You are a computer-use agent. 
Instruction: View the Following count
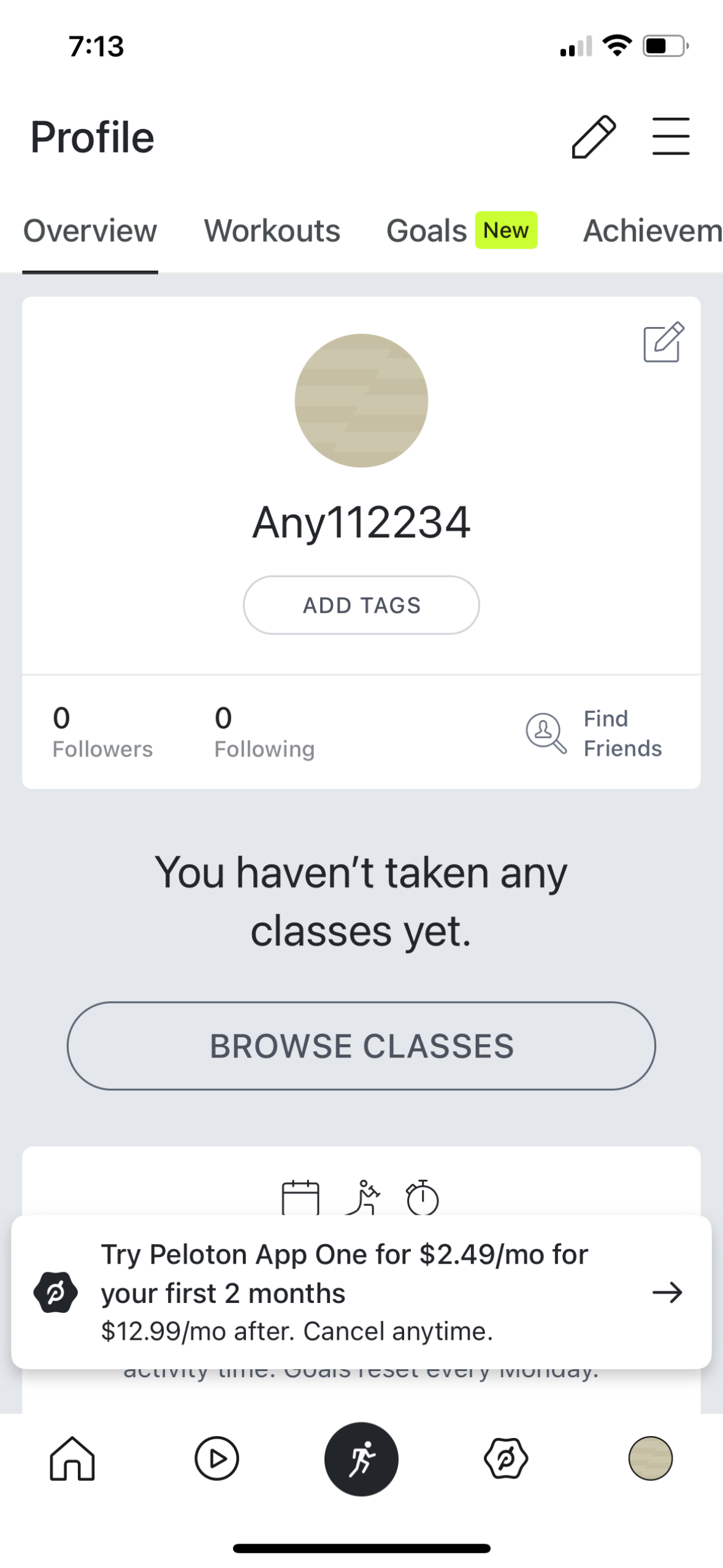[264, 732]
